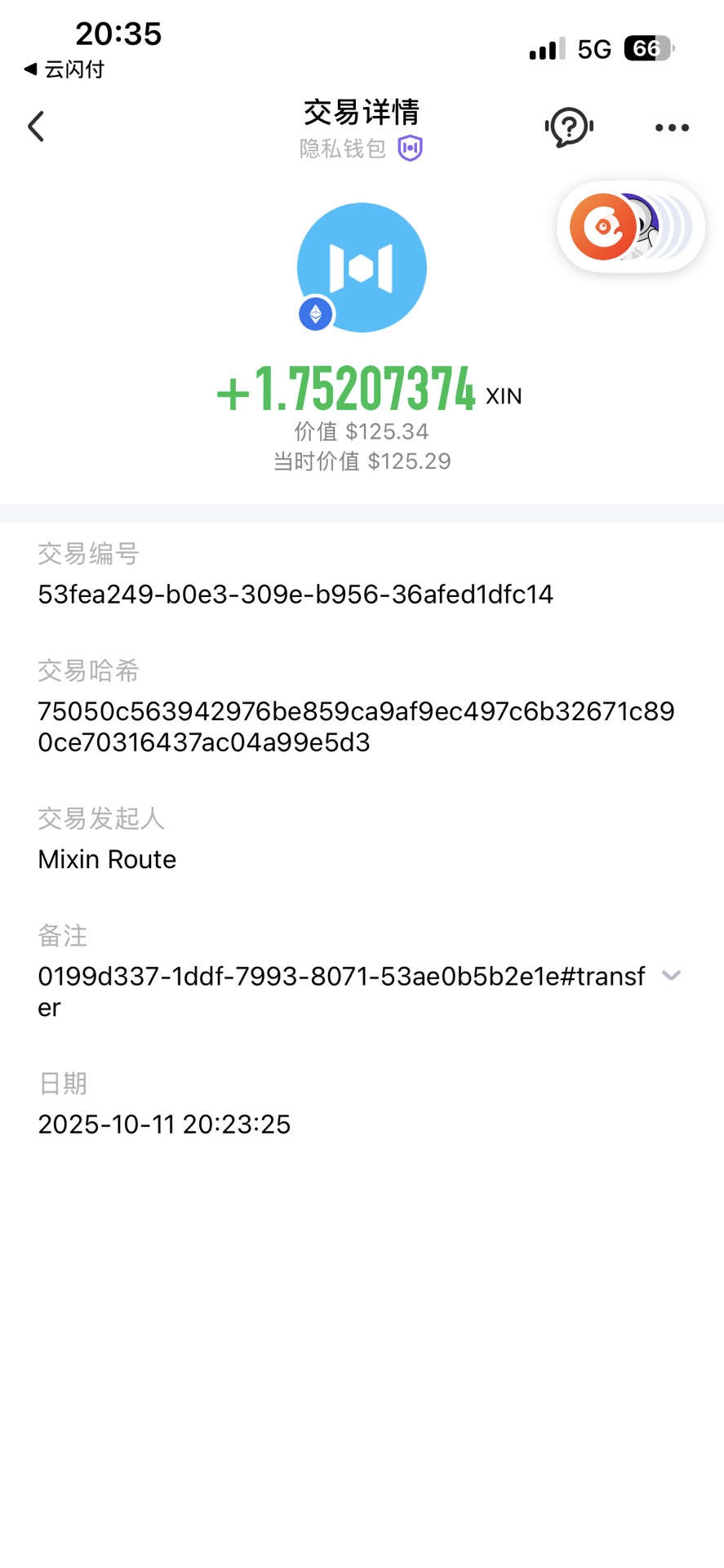Image resolution: width=724 pixels, height=1568 pixels.
Task: Expand the memo field chevron
Action: click(671, 975)
